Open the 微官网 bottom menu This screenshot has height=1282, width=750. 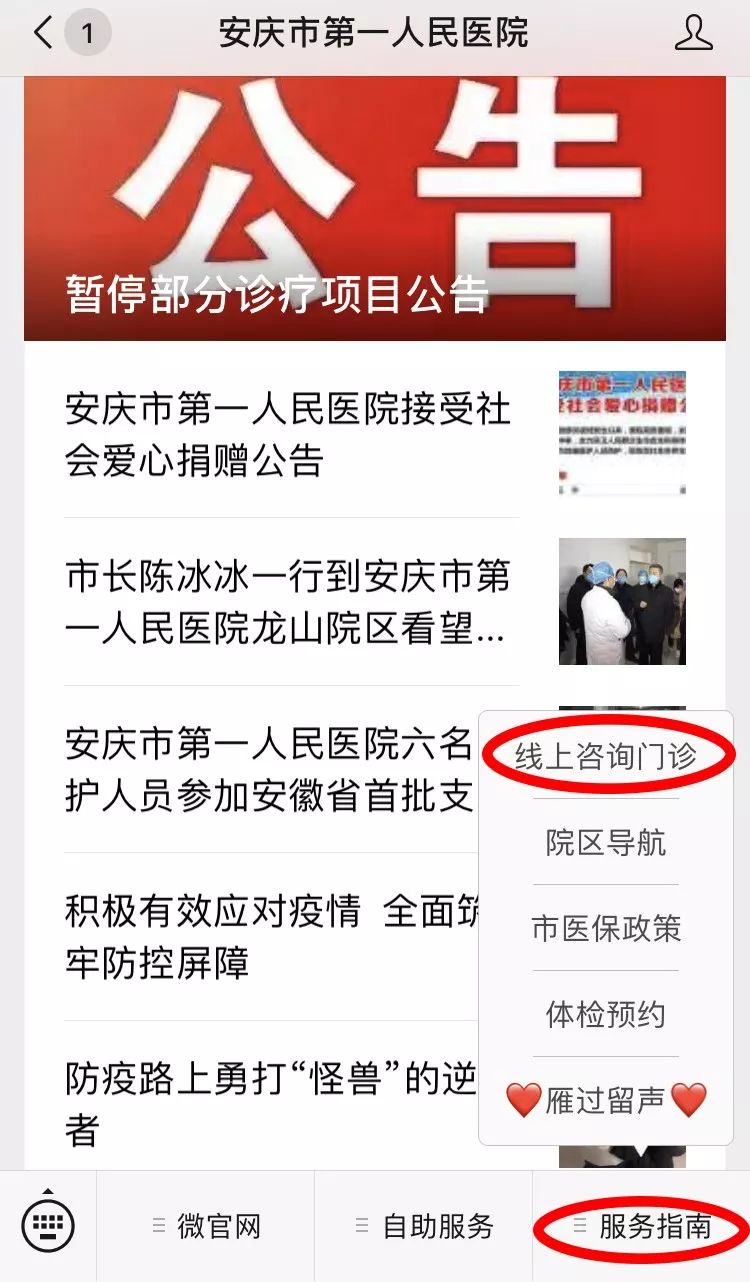pos(206,1226)
